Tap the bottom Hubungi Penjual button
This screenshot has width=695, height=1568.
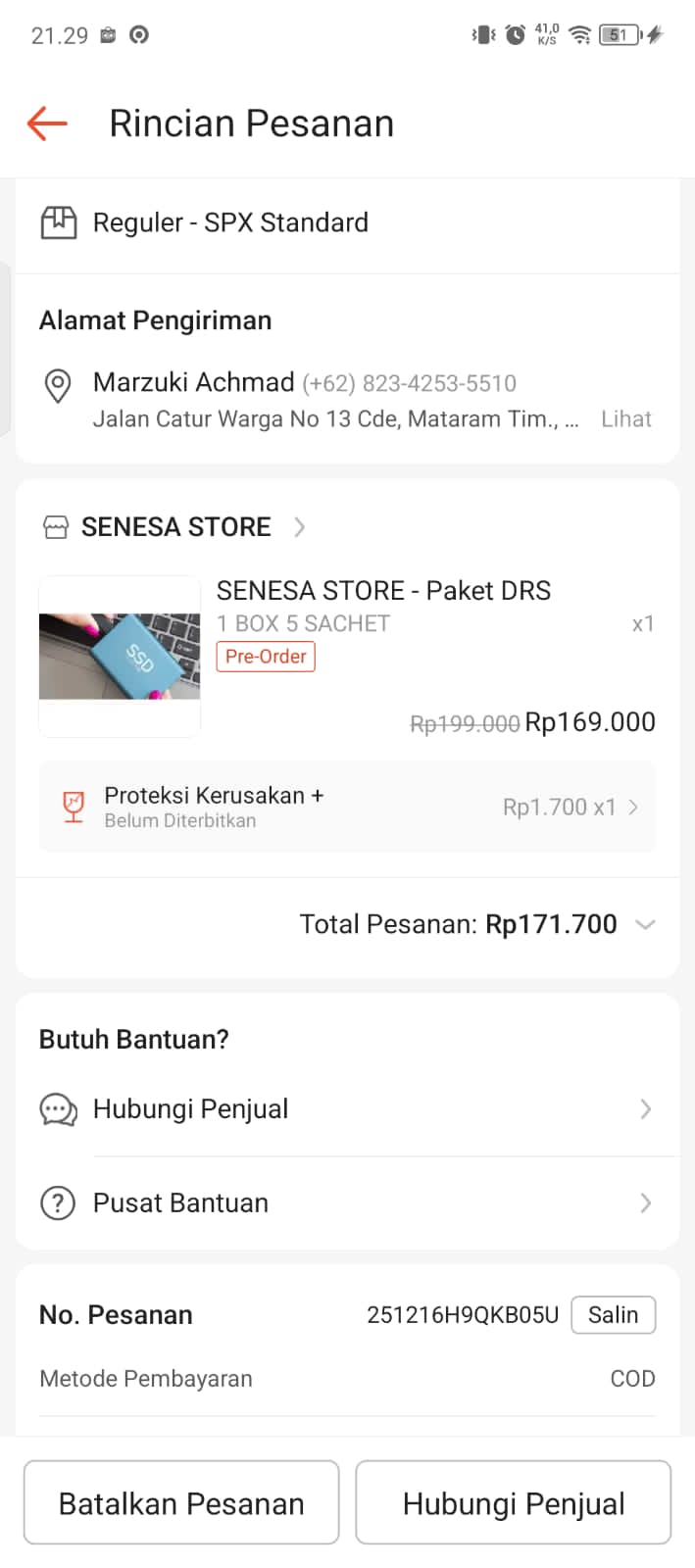(513, 1503)
